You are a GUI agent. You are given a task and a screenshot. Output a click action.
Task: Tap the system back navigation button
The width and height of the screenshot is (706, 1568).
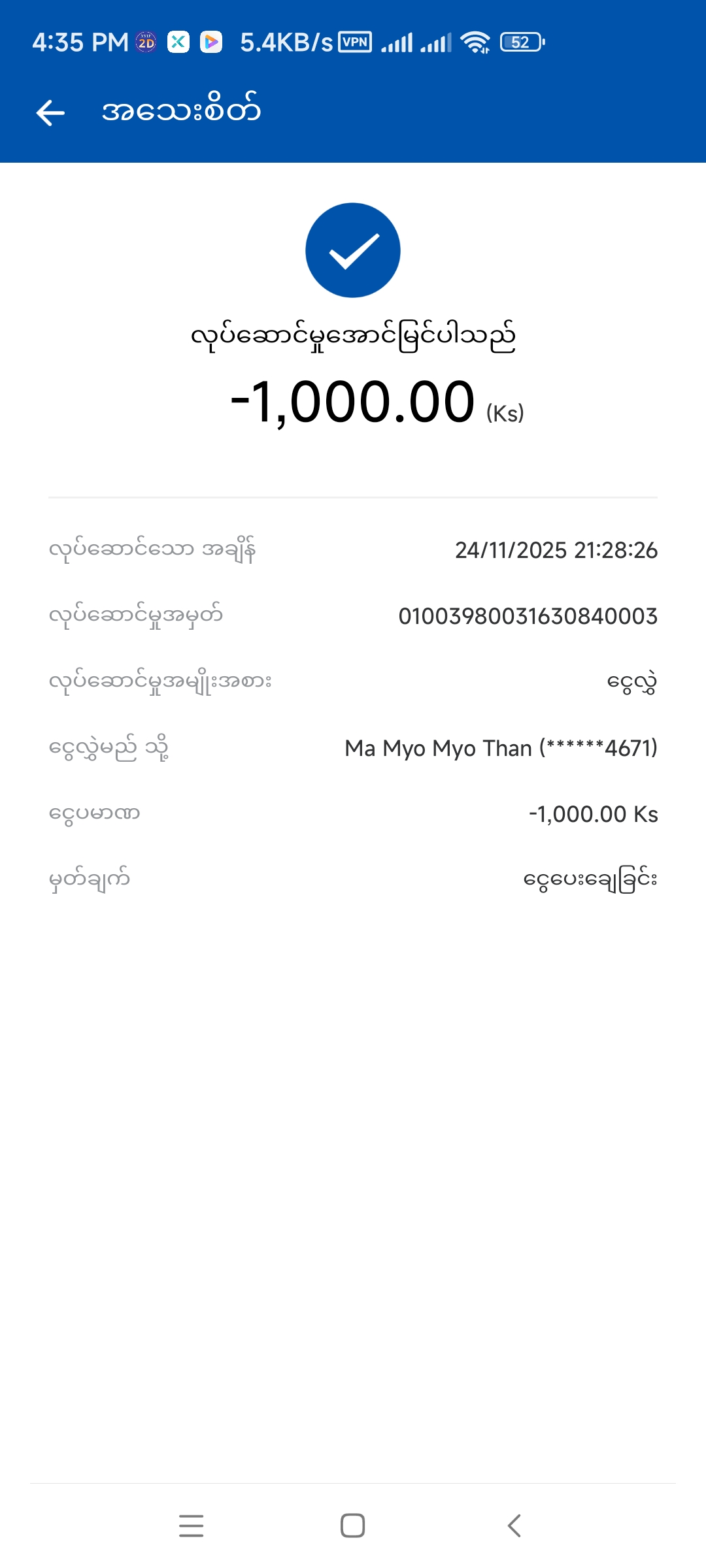(514, 1526)
